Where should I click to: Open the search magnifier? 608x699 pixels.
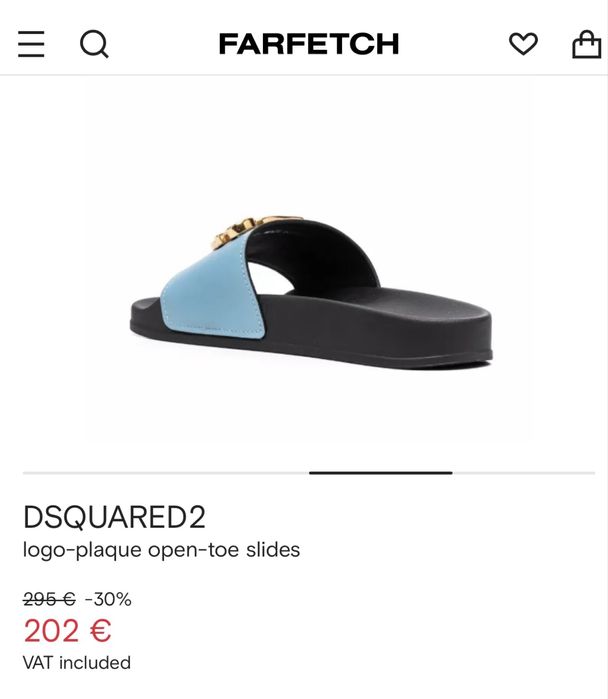(94, 44)
